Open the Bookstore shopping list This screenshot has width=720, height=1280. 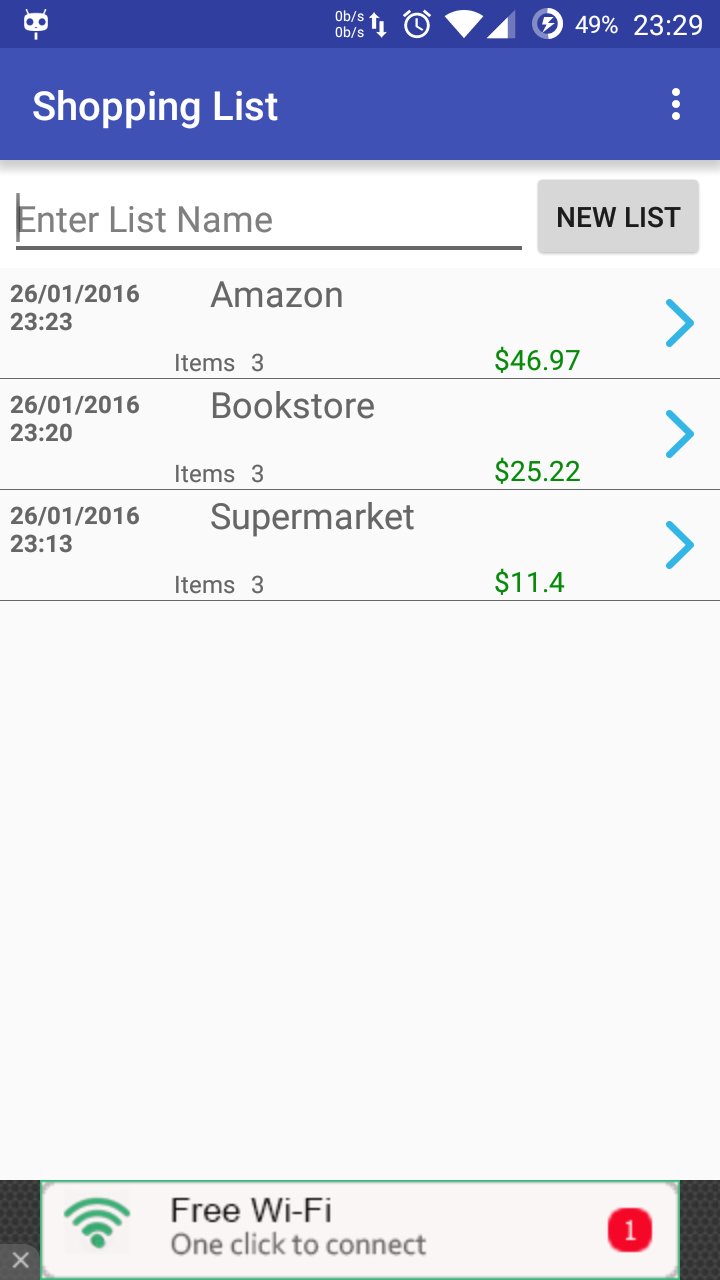coord(360,435)
